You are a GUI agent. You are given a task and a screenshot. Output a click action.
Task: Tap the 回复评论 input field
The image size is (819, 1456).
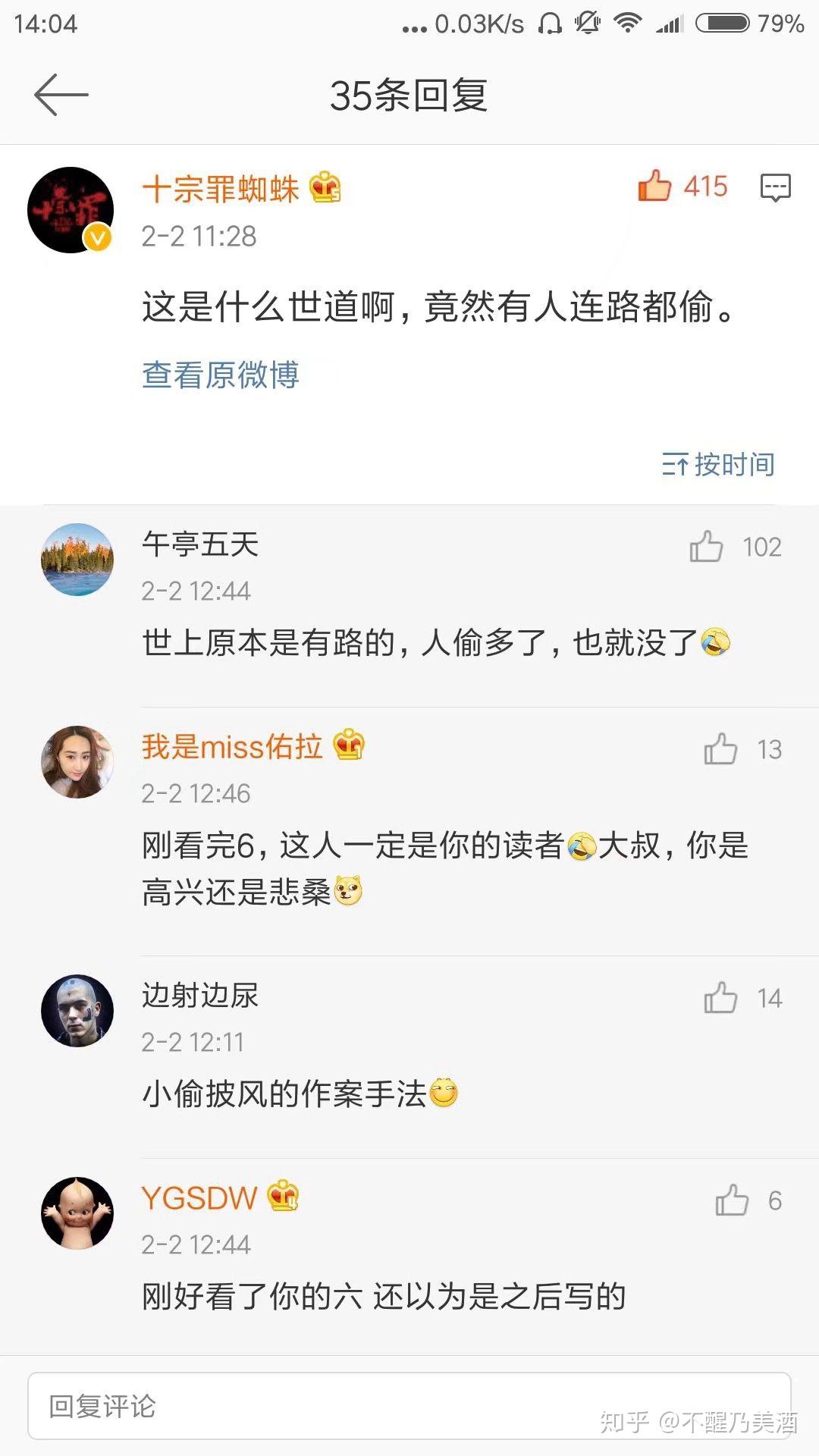point(409,1407)
